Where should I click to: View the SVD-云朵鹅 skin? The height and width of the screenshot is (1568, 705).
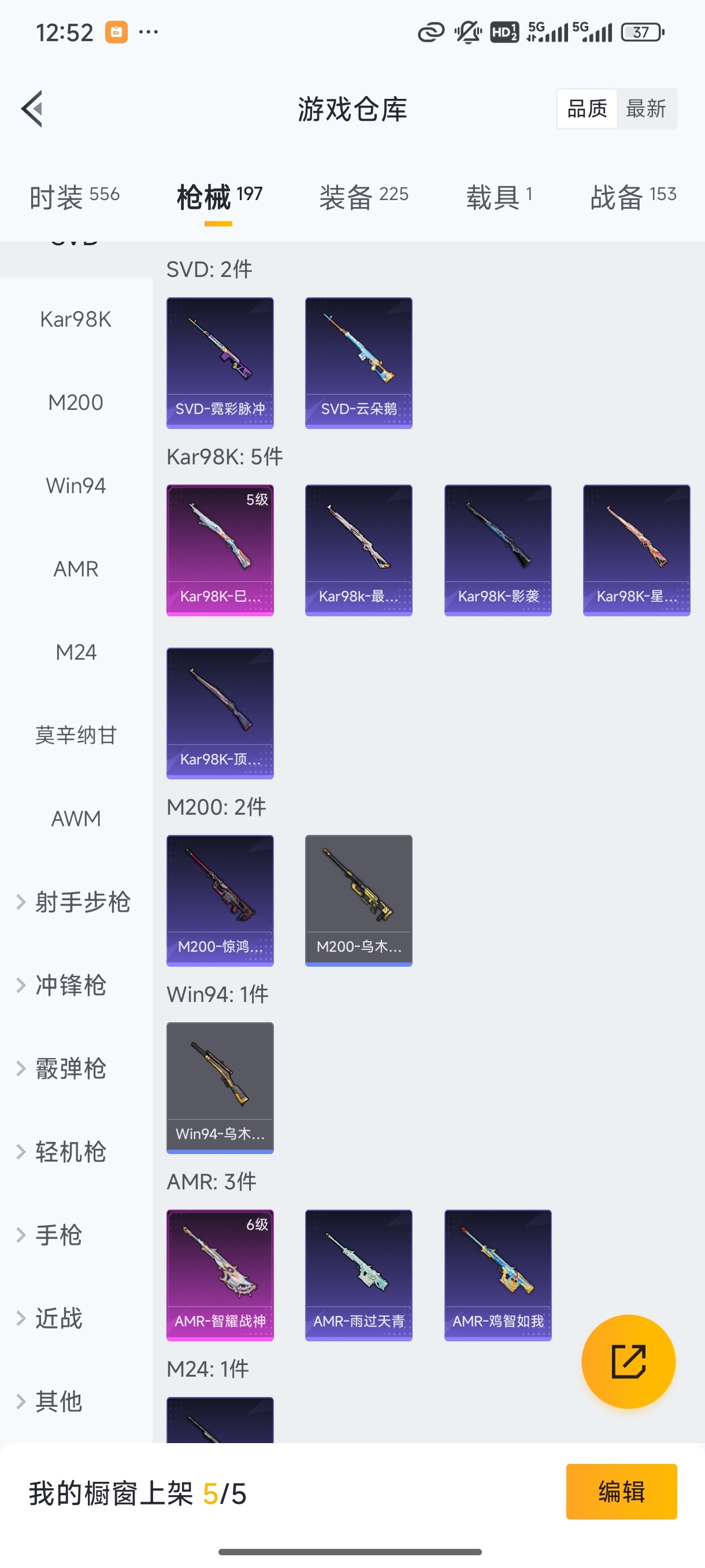tap(358, 363)
